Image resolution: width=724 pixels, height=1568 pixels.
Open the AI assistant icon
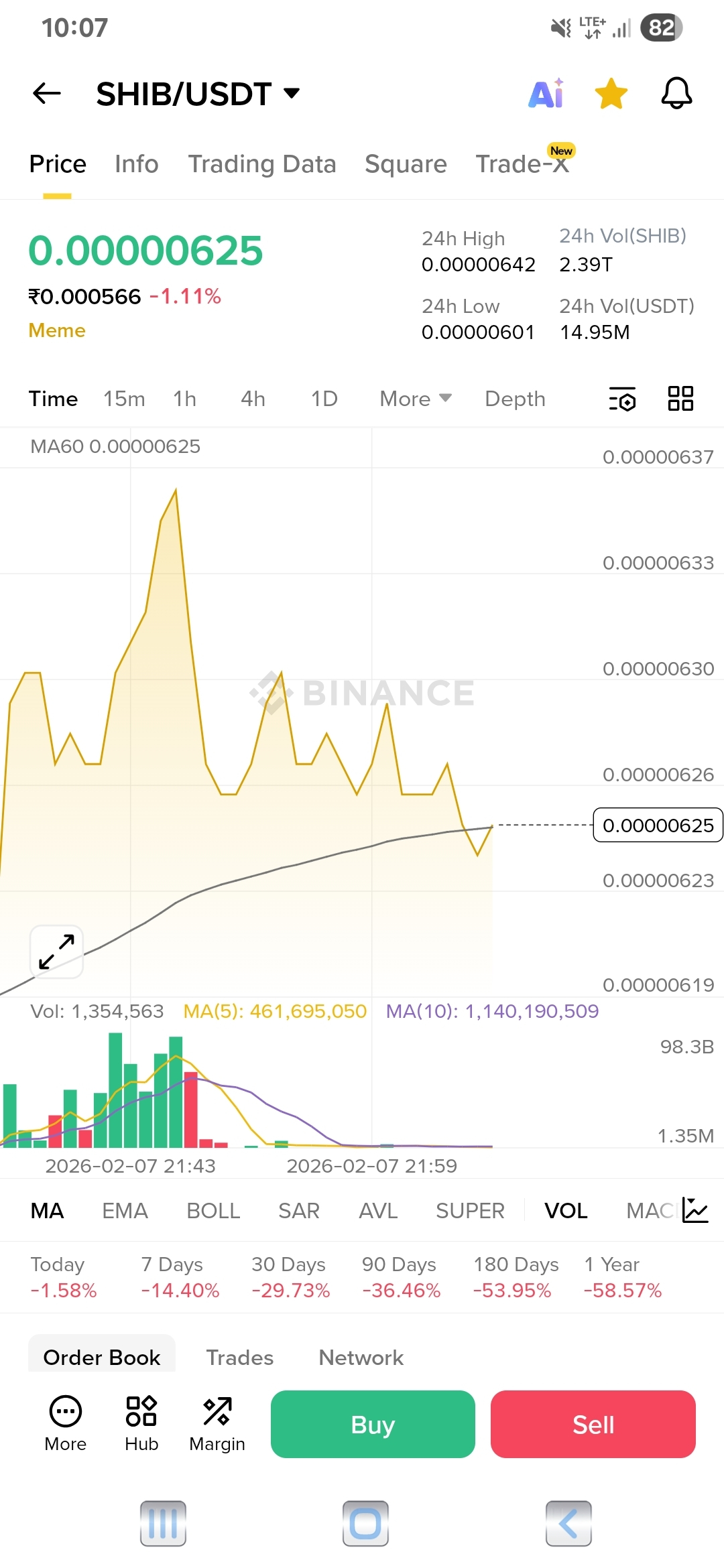(x=546, y=93)
